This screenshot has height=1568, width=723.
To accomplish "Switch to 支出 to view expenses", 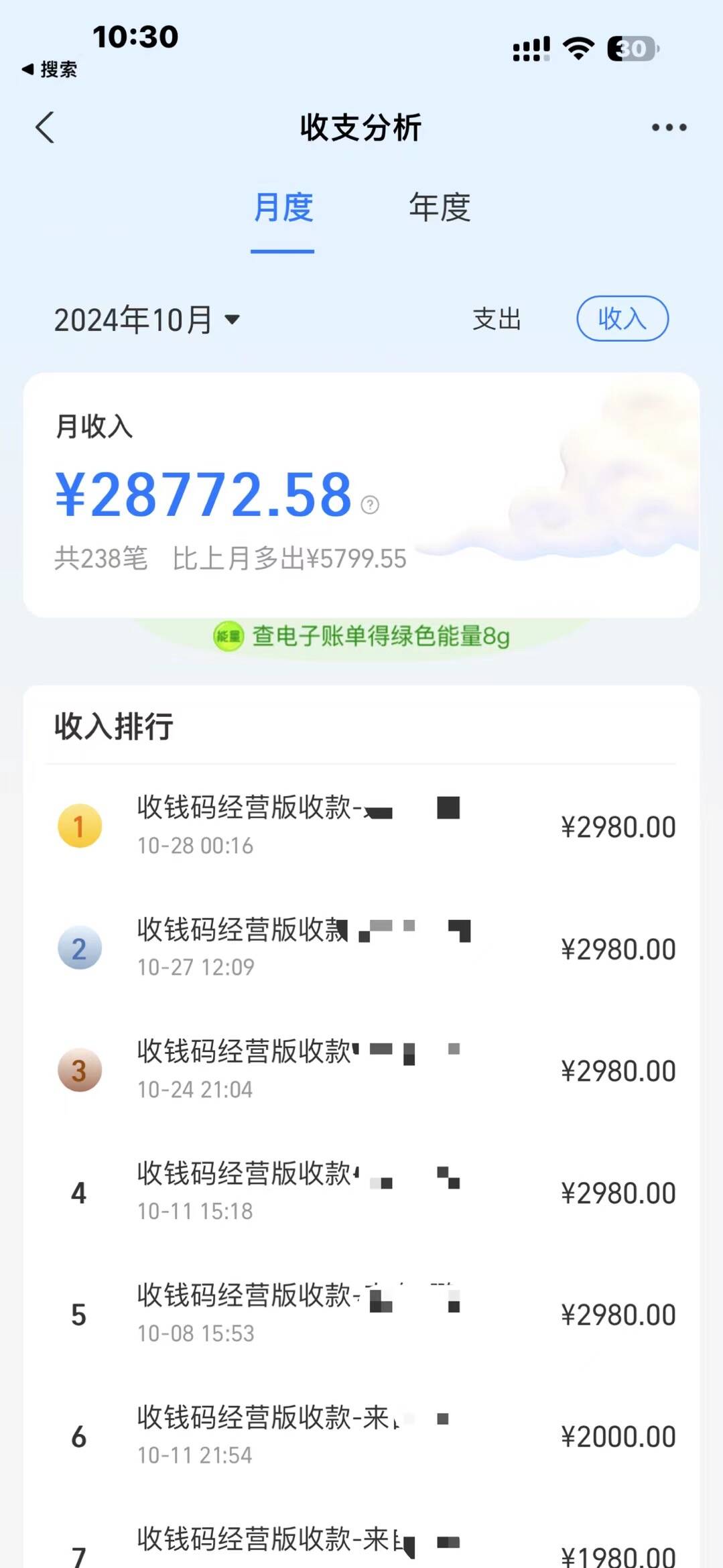I will click(497, 320).
